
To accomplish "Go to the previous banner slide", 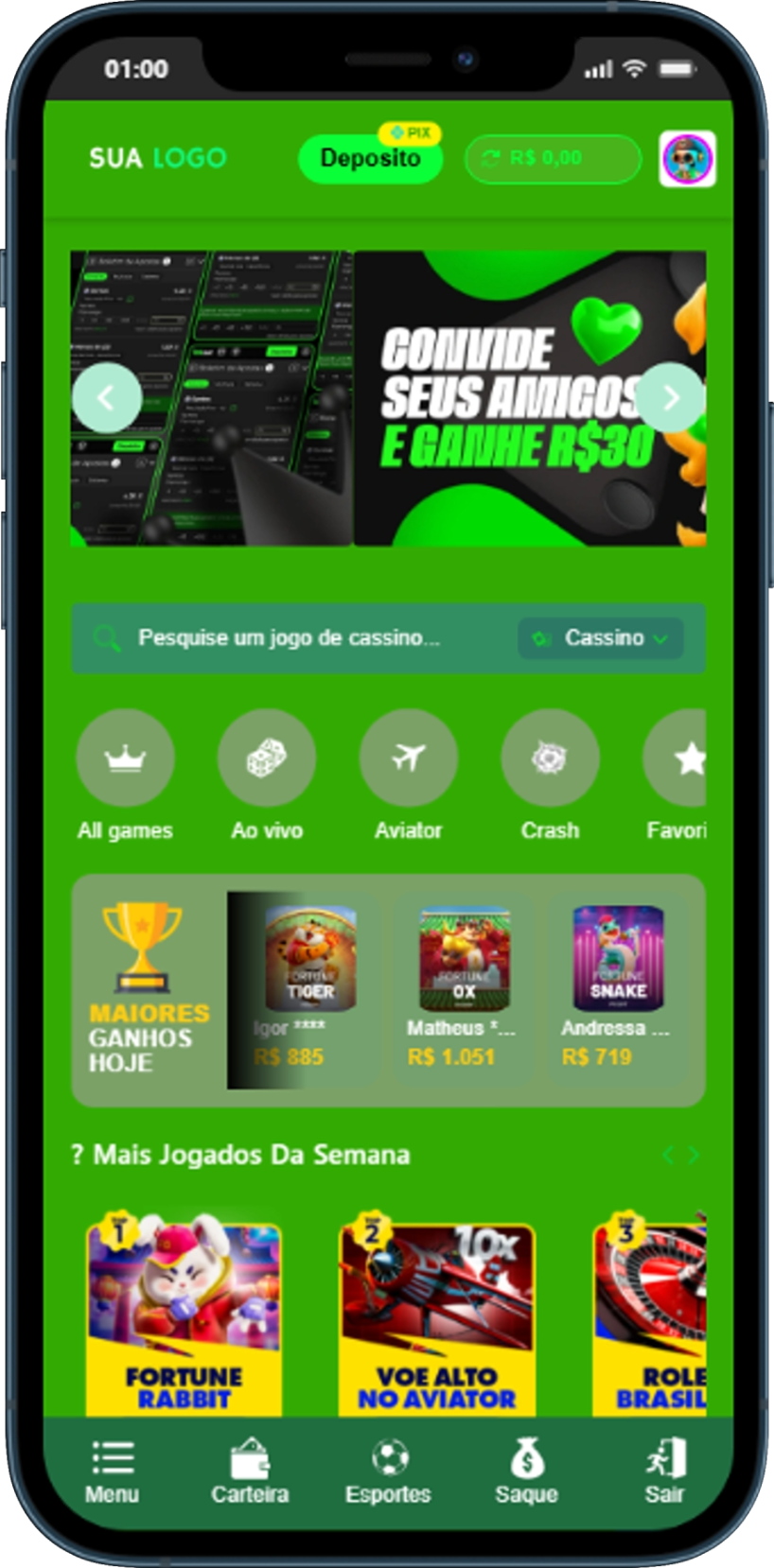I will tap(107, 398).
